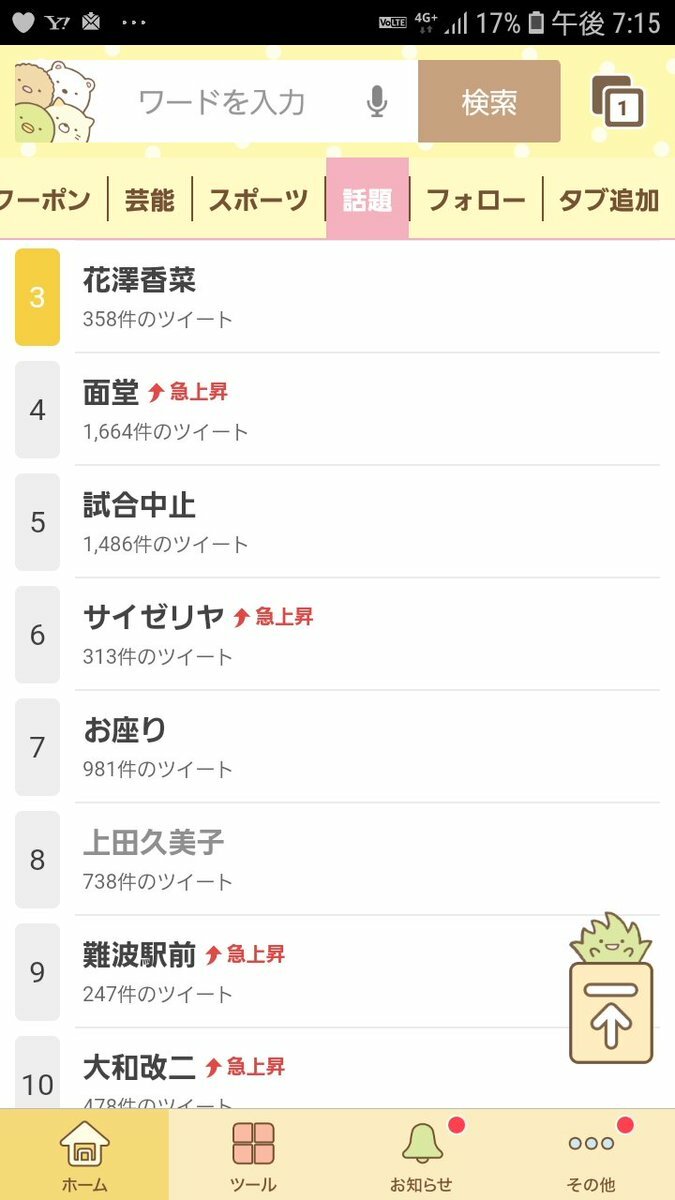Open the お知らせ notifications tab

[422, 1154]
